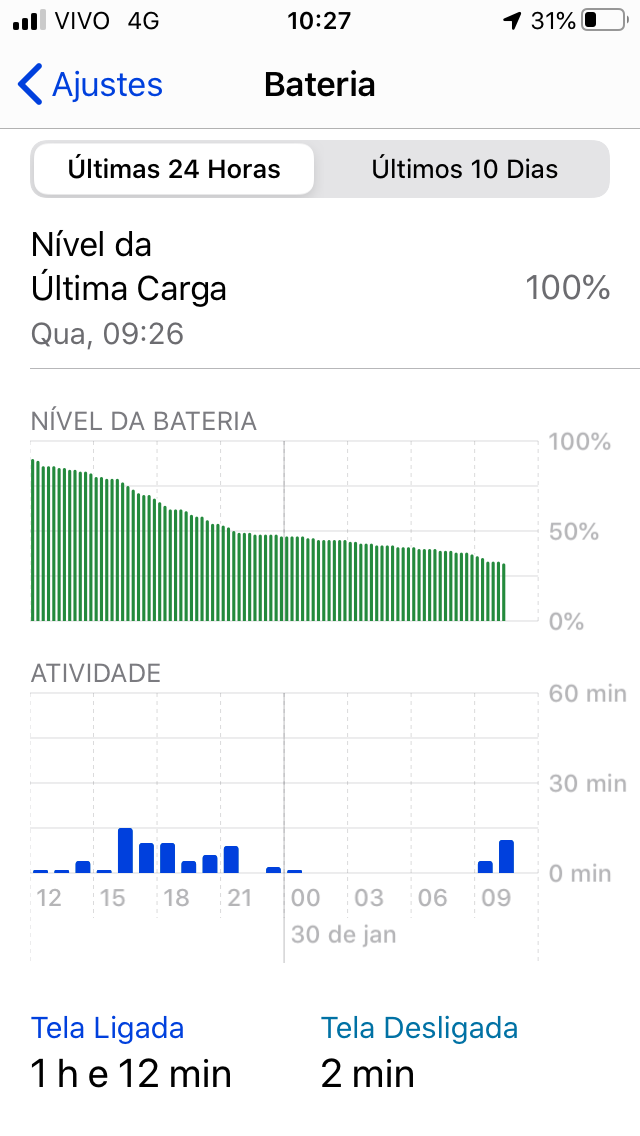Switch to Últimos 10 Dias view

(x=464, y=169)
